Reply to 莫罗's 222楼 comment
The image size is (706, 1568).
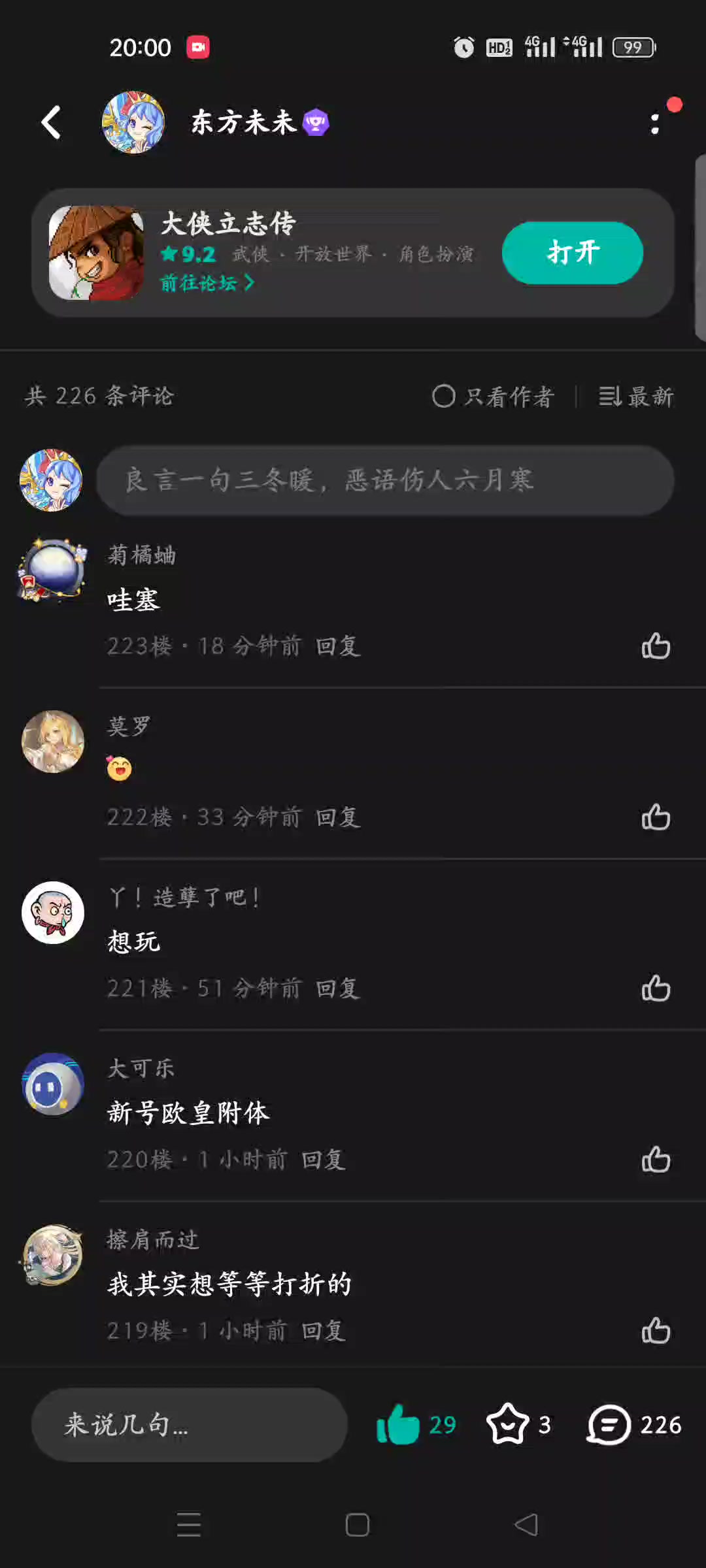click(338, 817)
